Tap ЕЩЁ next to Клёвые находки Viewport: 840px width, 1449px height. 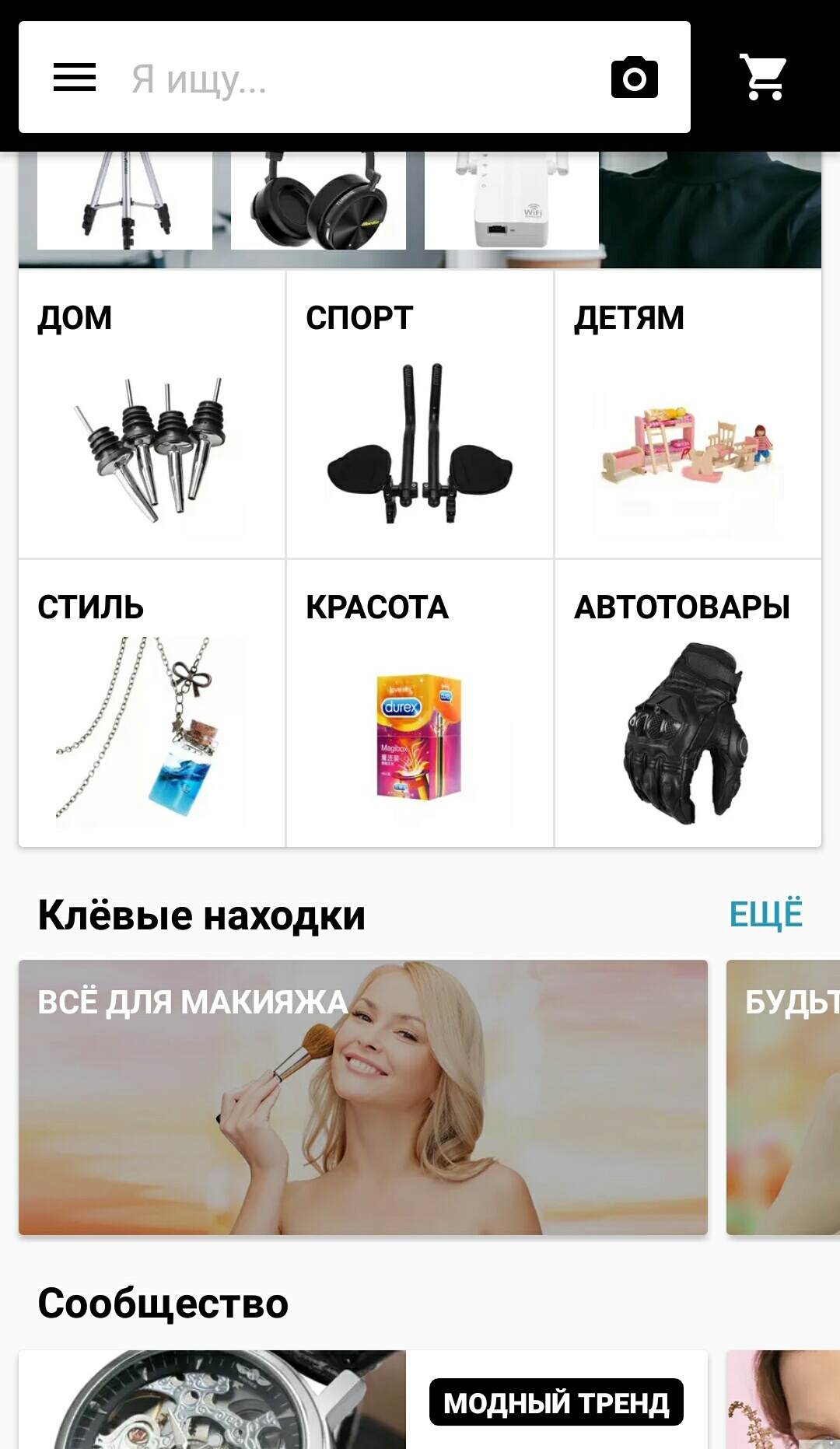click(765, 915)
